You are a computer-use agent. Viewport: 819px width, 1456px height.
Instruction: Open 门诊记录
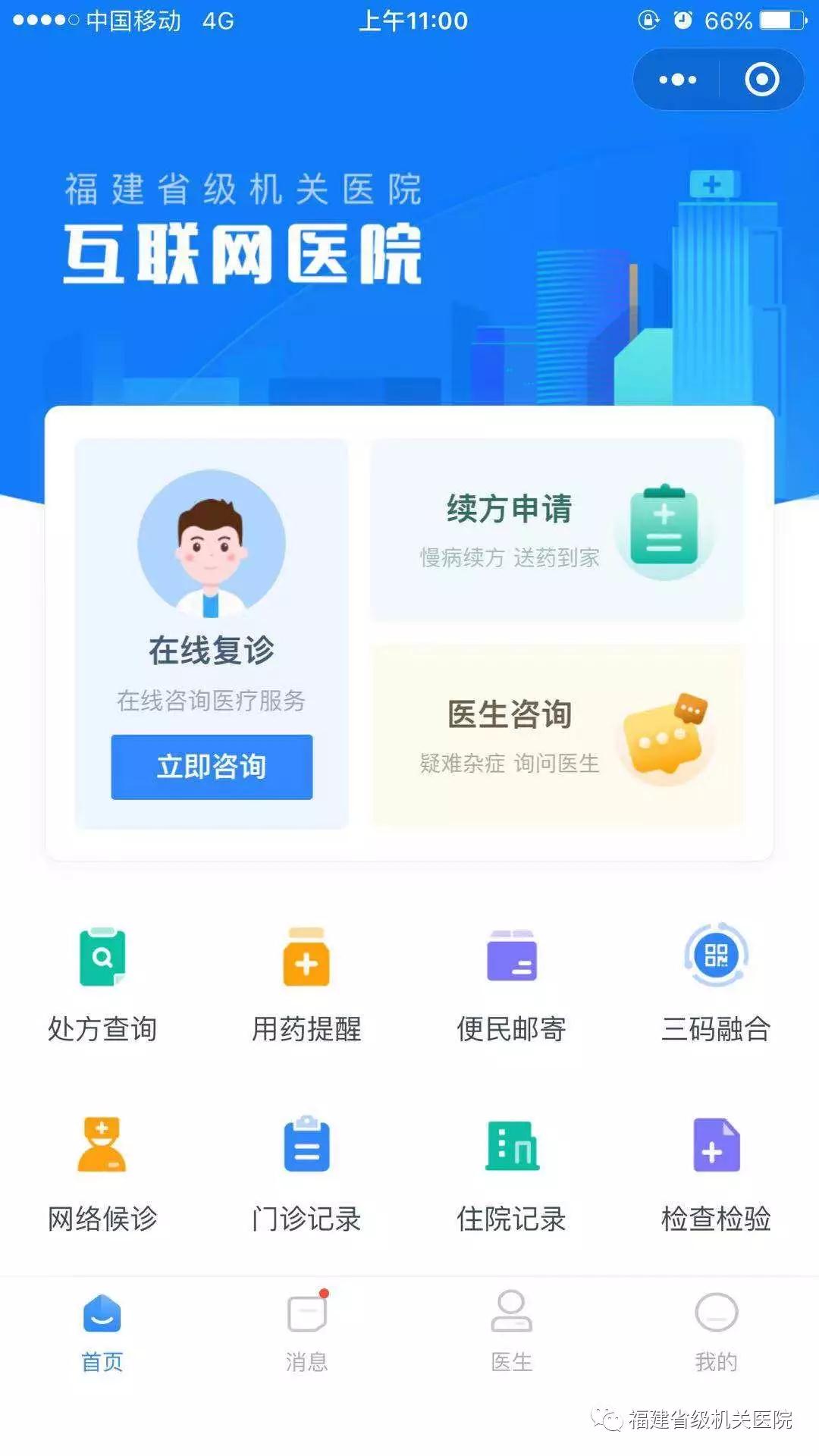(x=306, y=1173)
